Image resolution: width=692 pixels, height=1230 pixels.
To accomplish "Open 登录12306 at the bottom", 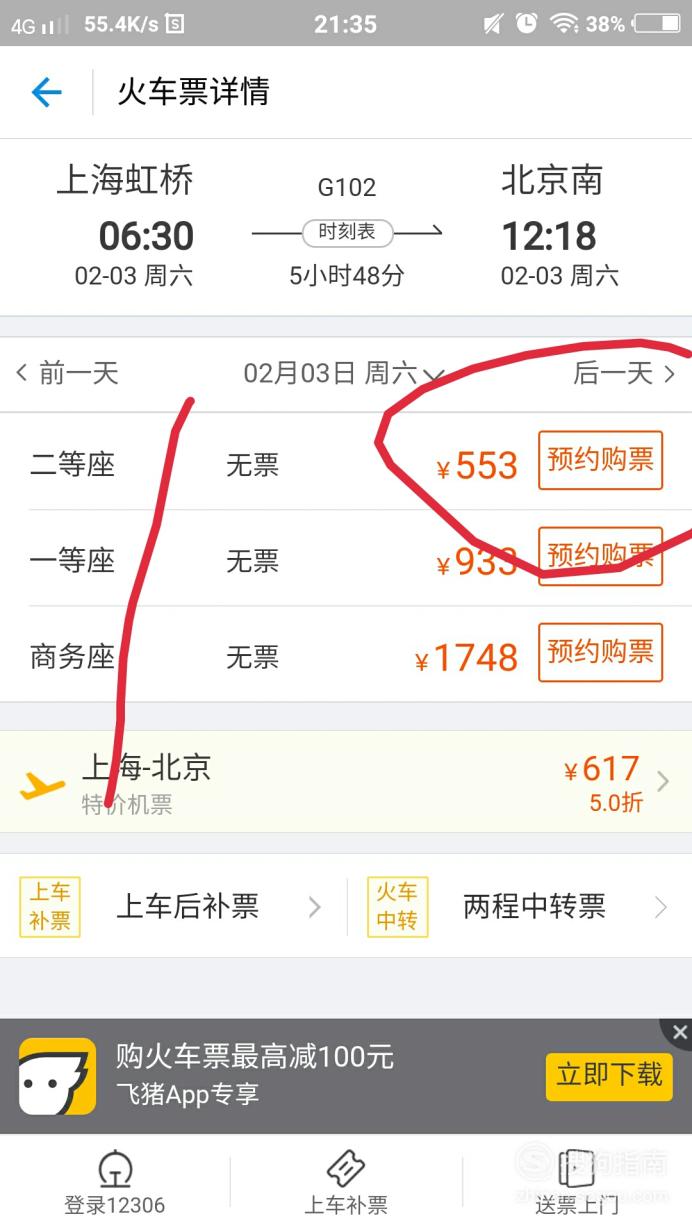I will [115, 1185].
